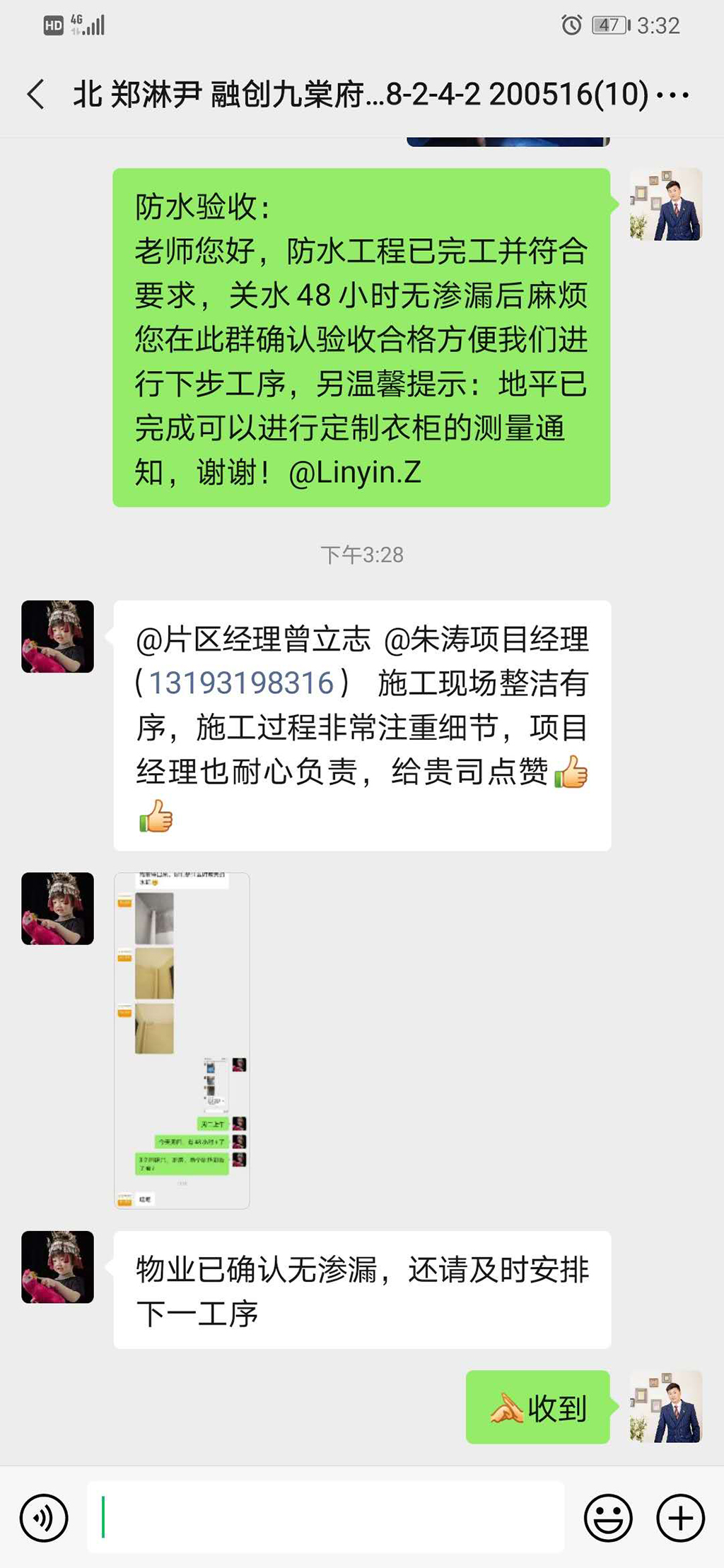724x1568 pixels.
Task: Open sender avatar beside 防水验收 message
Action: 665,204
